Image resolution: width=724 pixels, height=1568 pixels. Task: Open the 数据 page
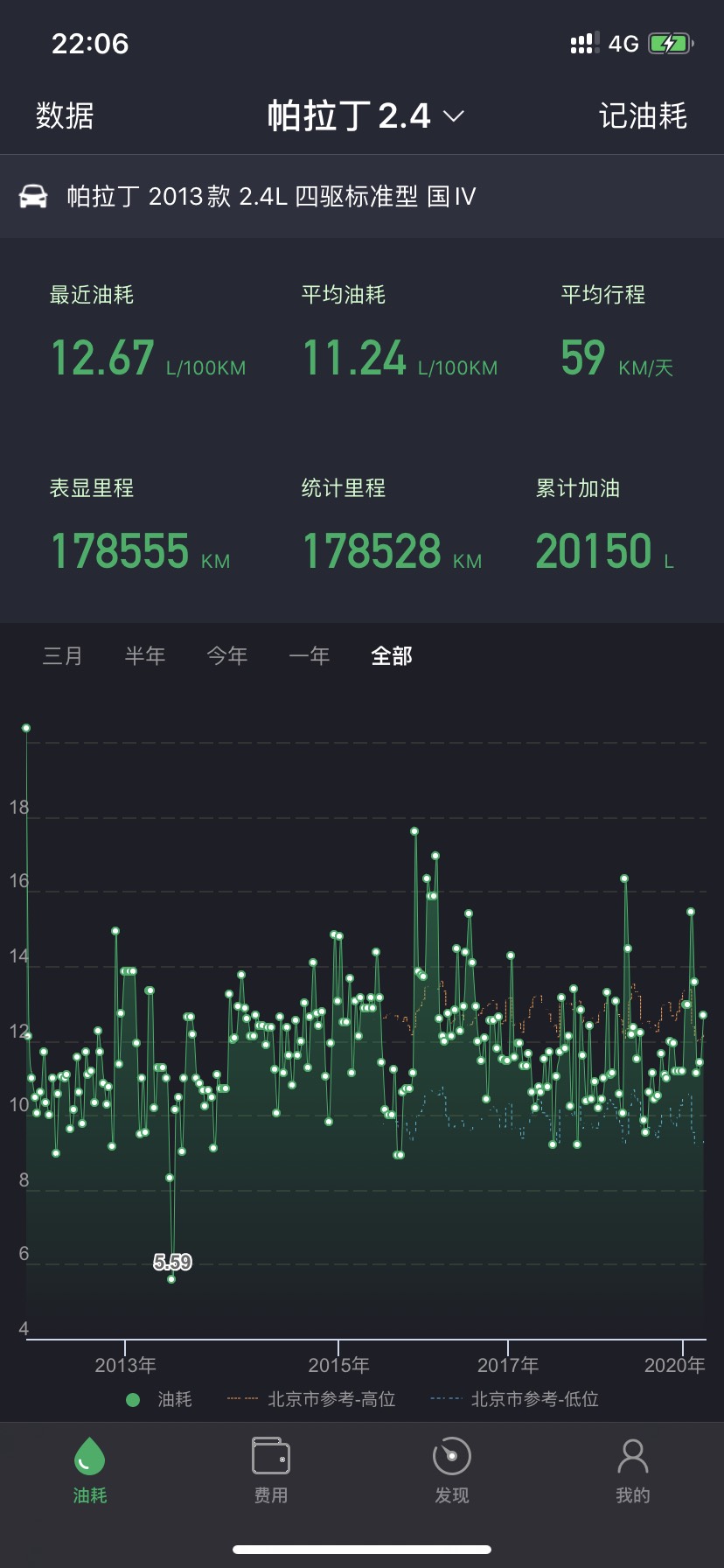(x=65, y=115)
